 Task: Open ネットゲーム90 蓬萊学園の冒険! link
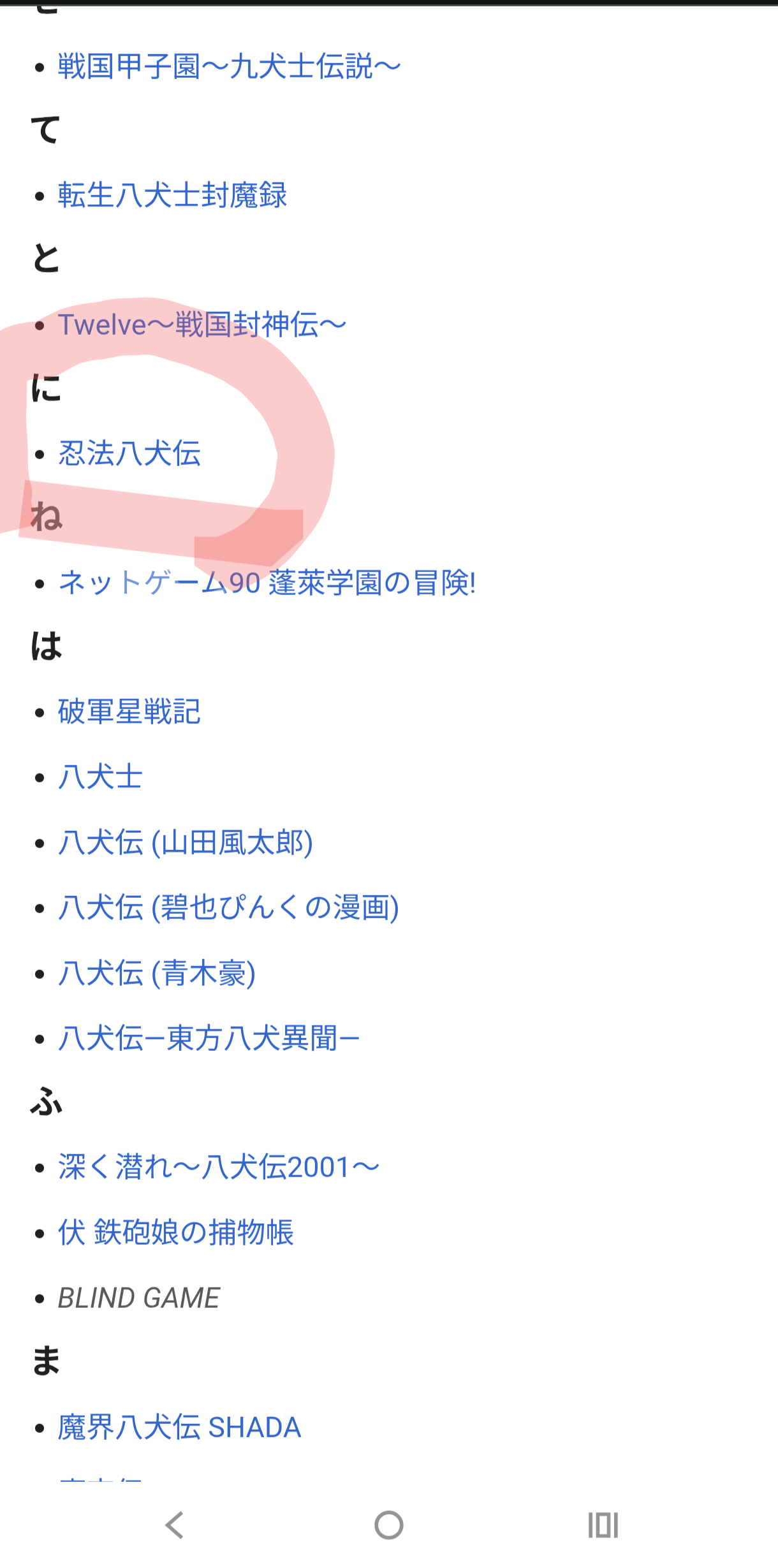pyautogui.click(x=267, y=583)
